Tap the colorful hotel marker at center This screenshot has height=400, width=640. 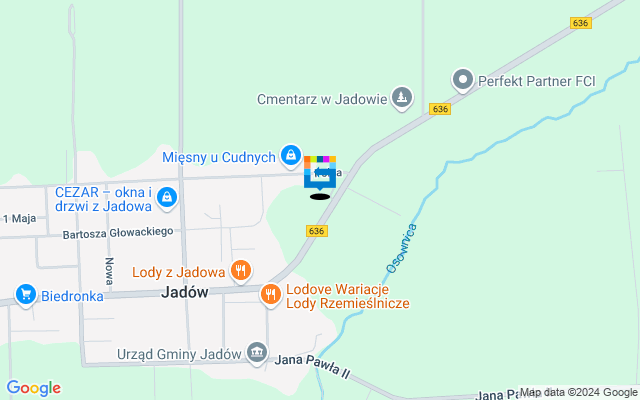320,172
